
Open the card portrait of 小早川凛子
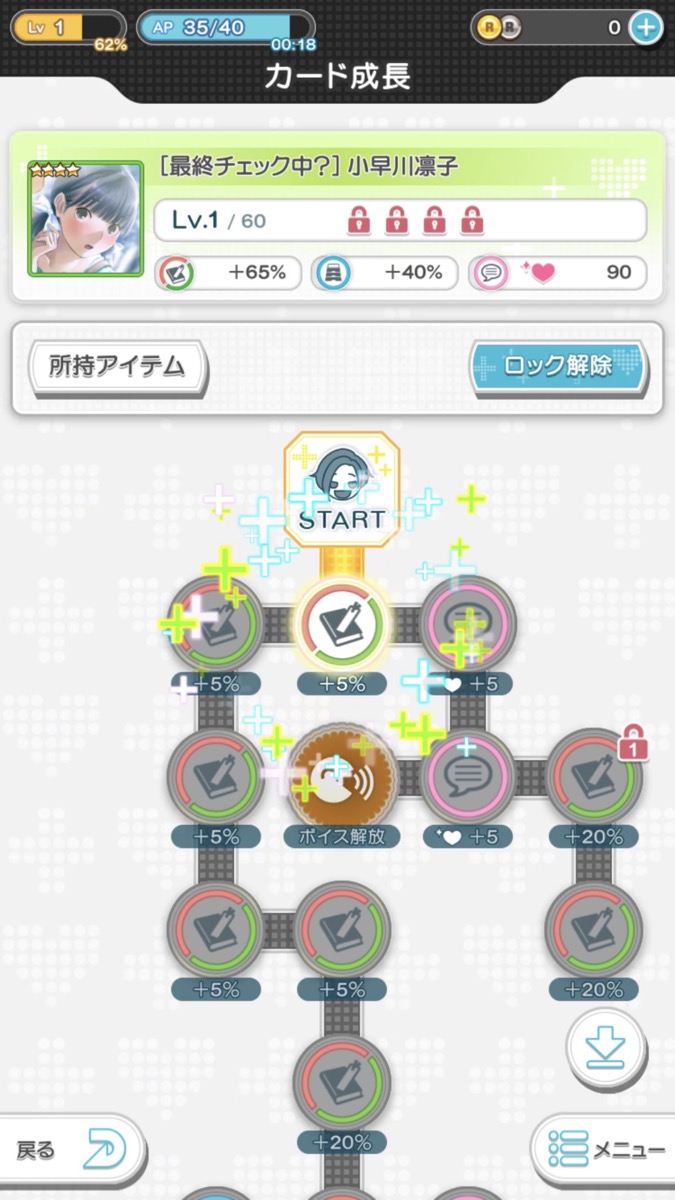(x=85, y=218)
